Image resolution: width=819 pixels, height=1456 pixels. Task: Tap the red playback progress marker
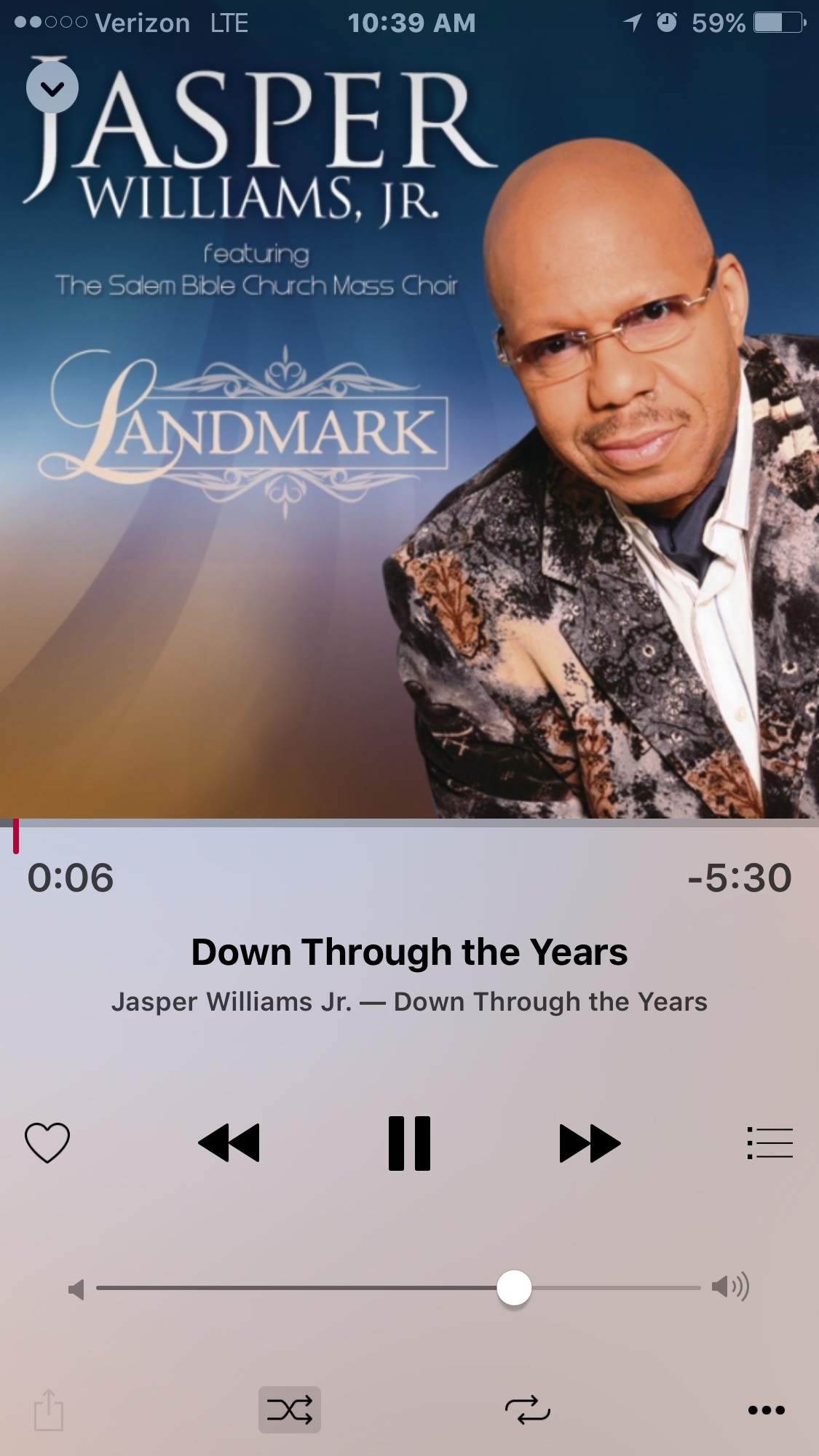tap(16, 836)
